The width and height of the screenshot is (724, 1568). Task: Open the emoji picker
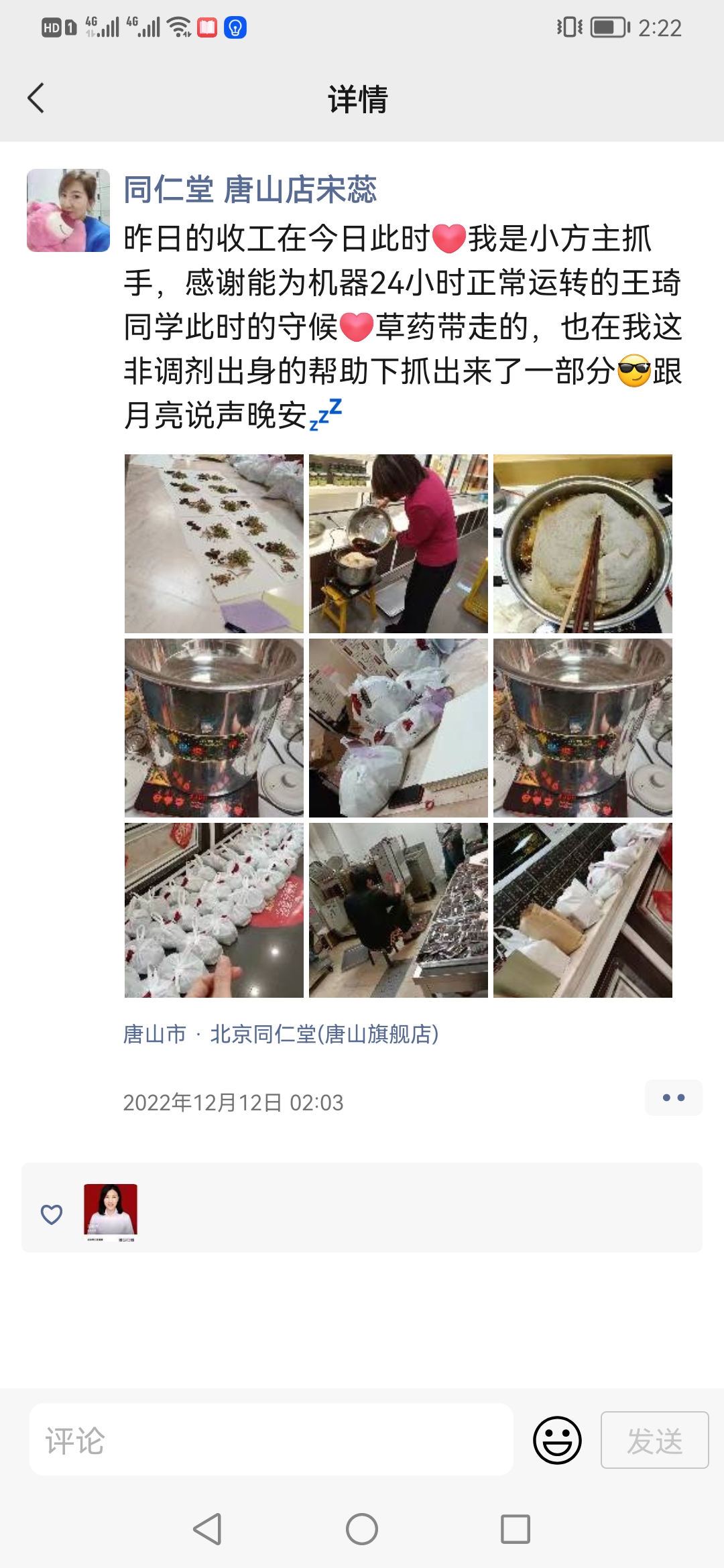pyautogui.click(x=557, y=1439)
